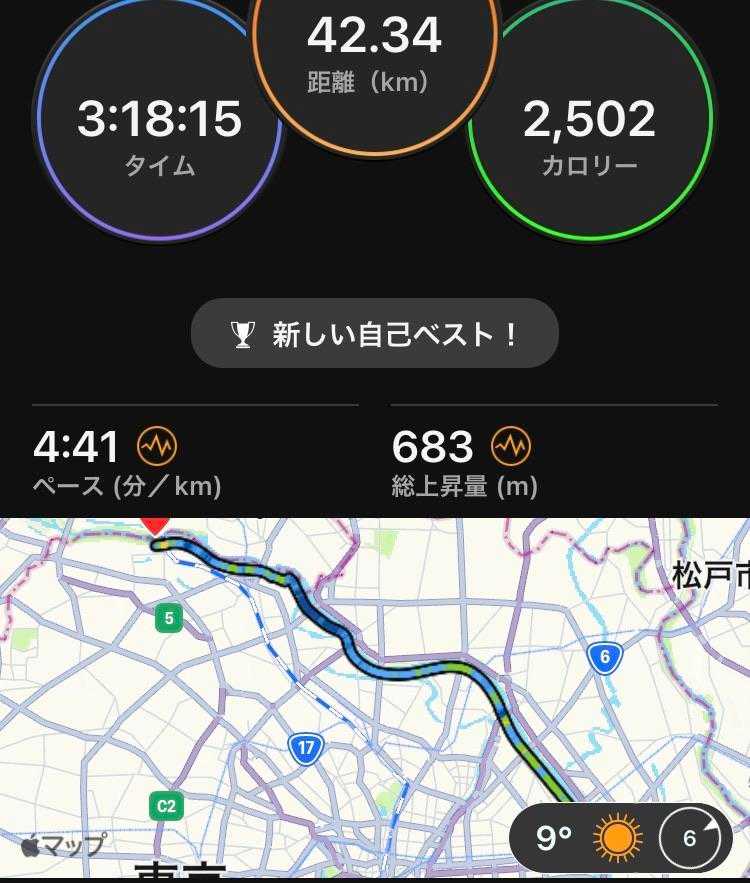
Task: Show the pace chart via ペース icon
Action: click(x=157, y=445)
